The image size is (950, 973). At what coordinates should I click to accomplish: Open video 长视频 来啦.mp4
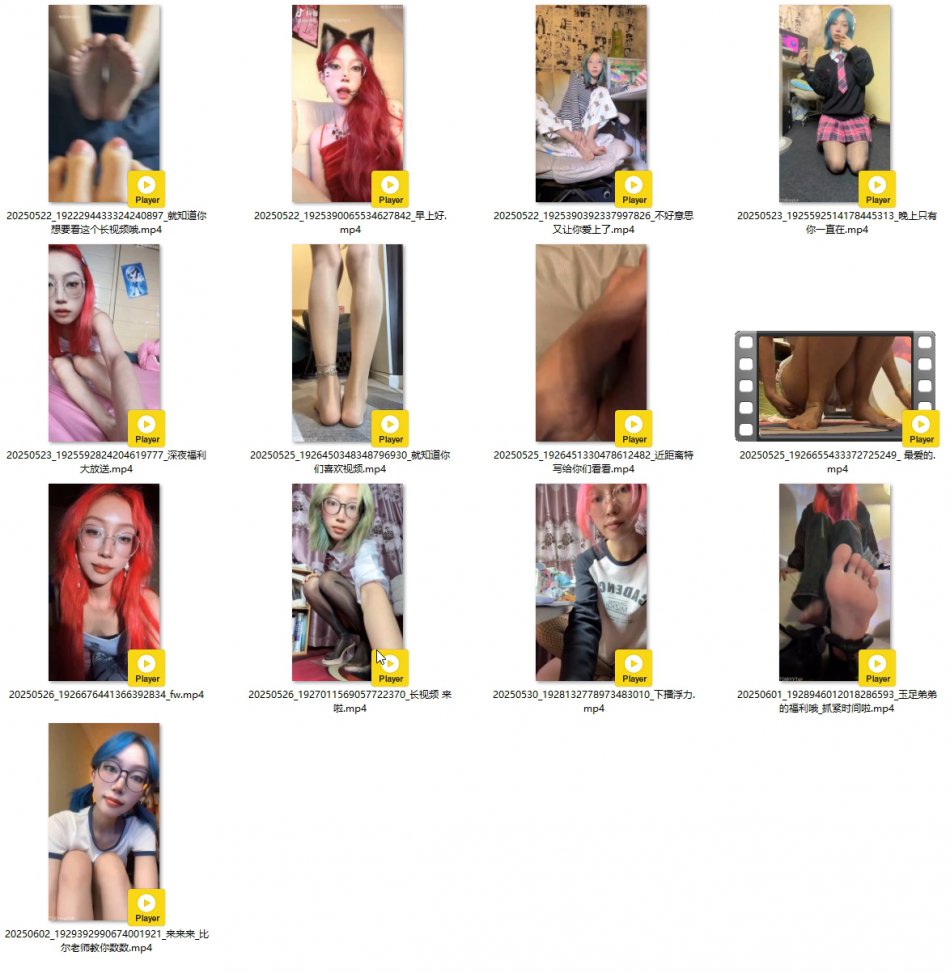[x=347, y=582]
